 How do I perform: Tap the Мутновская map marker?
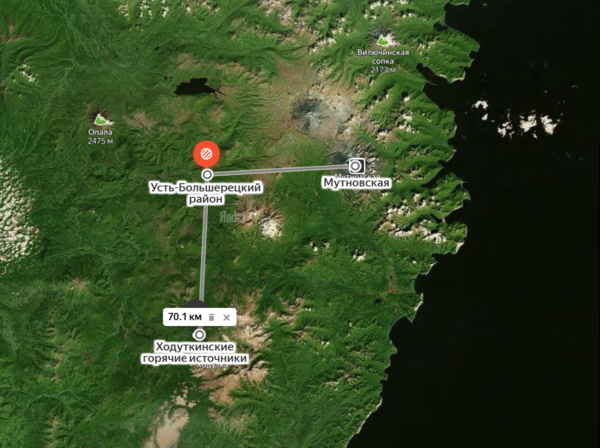[356, 165]
